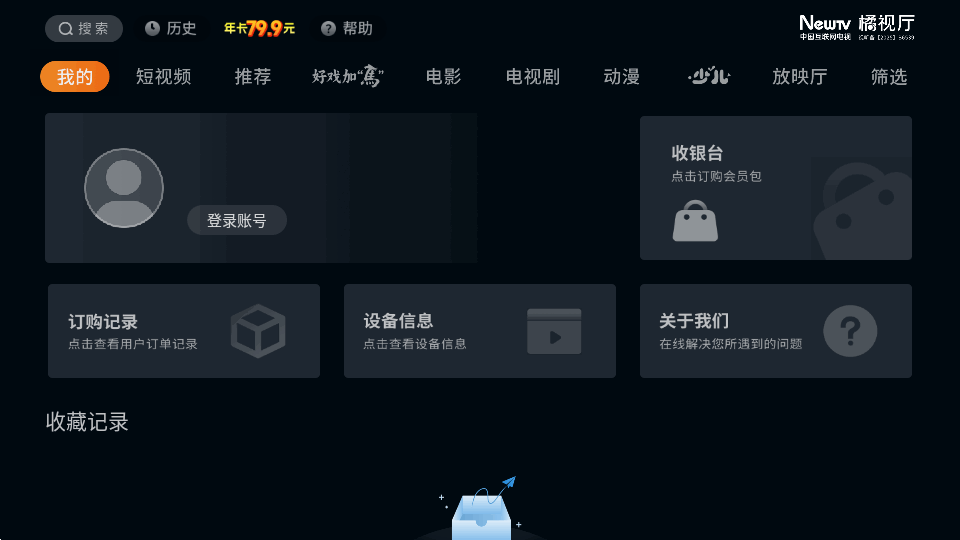The width and height of the screenshot is (960, 540).
Task: Open the 筛选 filter tab
Action: (x=888, y=77)
